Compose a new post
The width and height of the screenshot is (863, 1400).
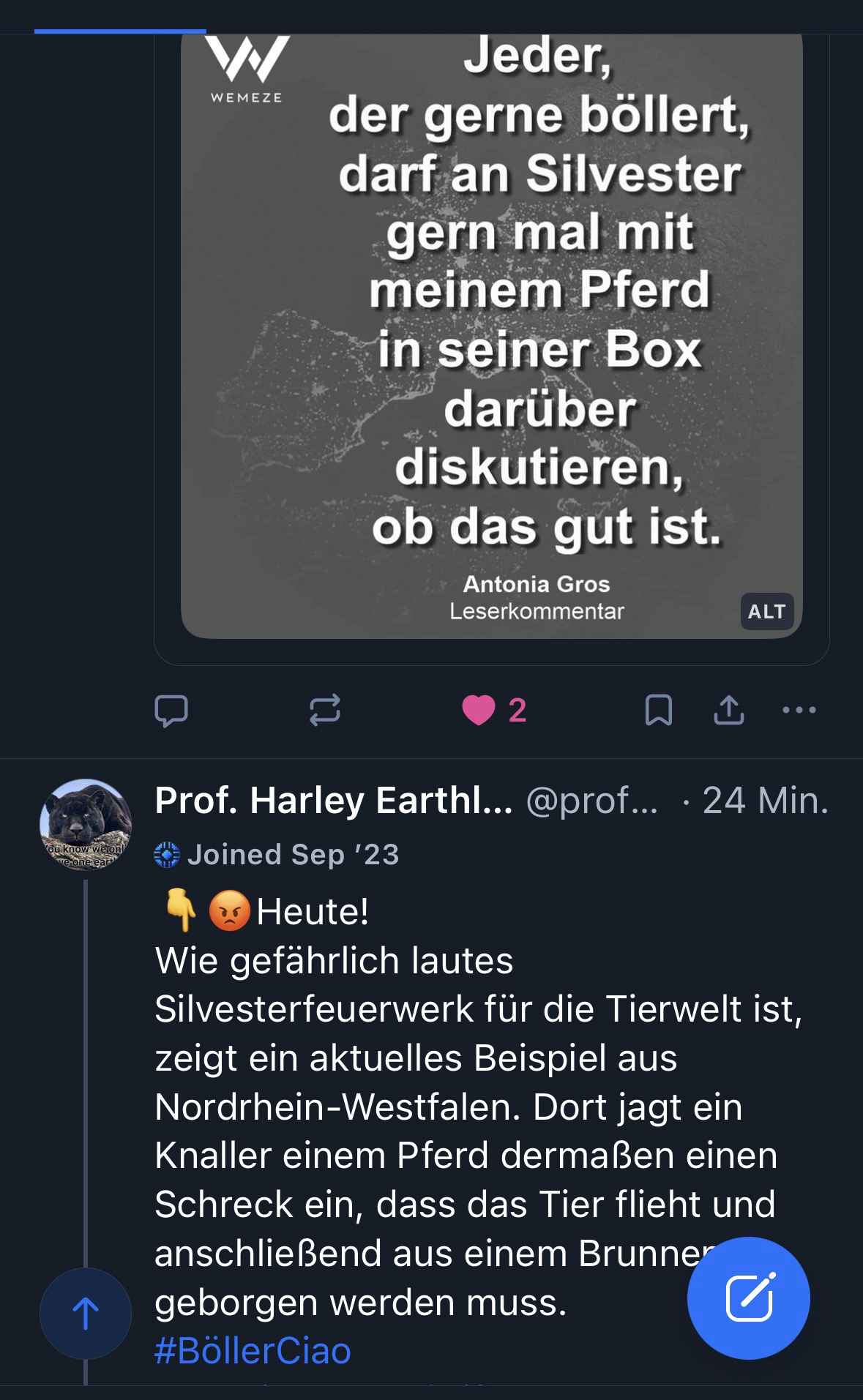click(x=748, y=1298)
